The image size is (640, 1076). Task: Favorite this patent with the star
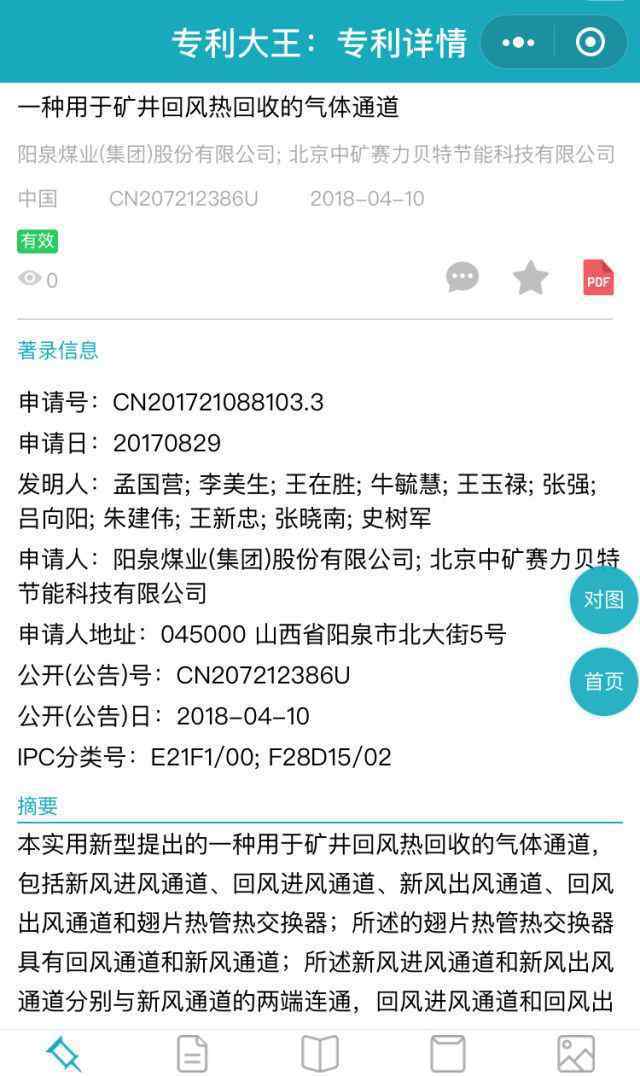coord(530,278)
